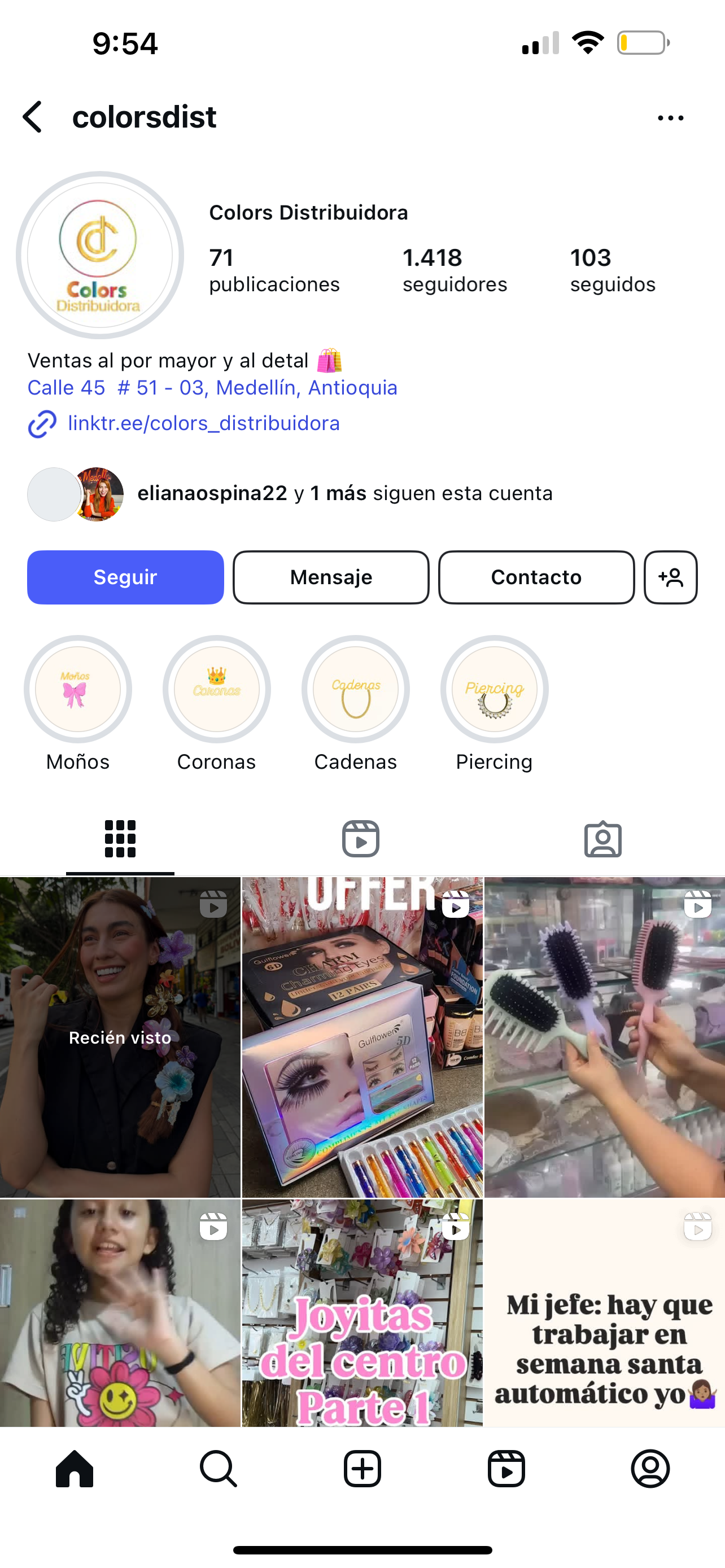This screenshot has height=1568, width=725.
Task: Go back from the colorsdist profile
Action: point(33,117)
